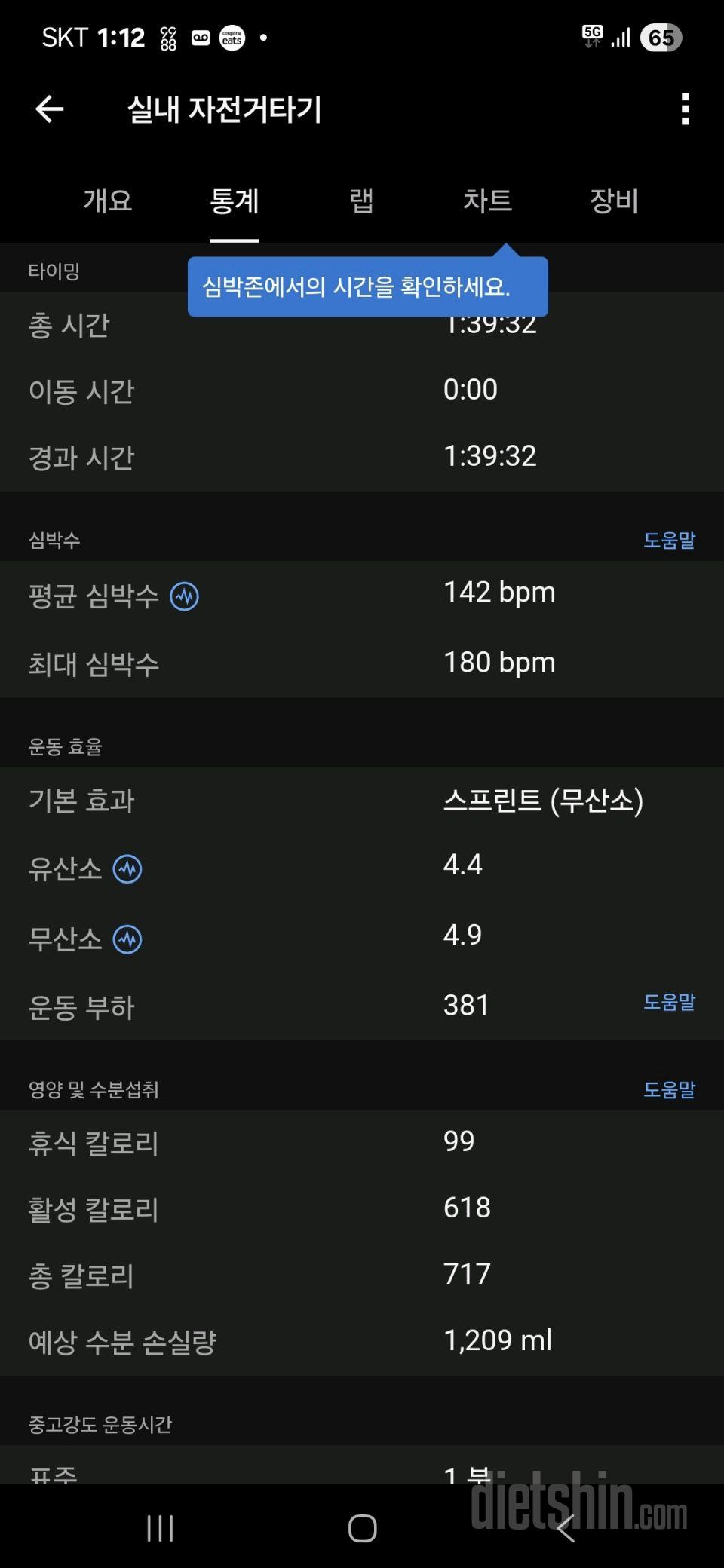Open 도움말 in 영양 및 수분섭취 section
Screen dimensions: 724x1568
coord(670,1088)
